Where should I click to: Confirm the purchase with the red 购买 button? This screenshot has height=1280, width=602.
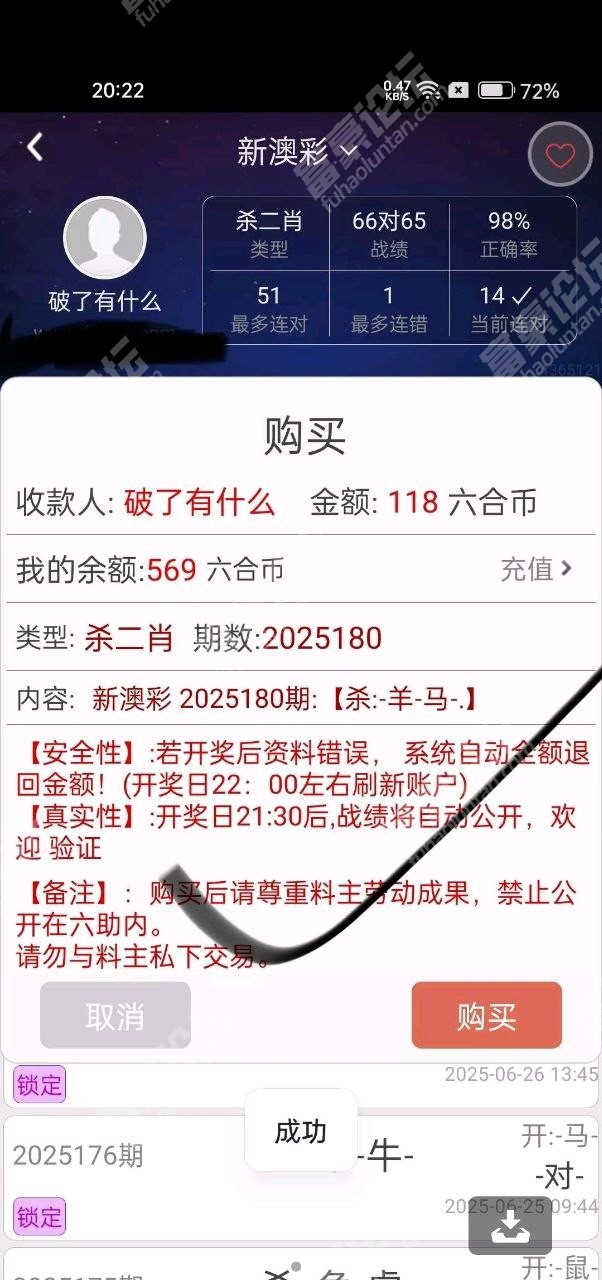(x=486, y=1016)
